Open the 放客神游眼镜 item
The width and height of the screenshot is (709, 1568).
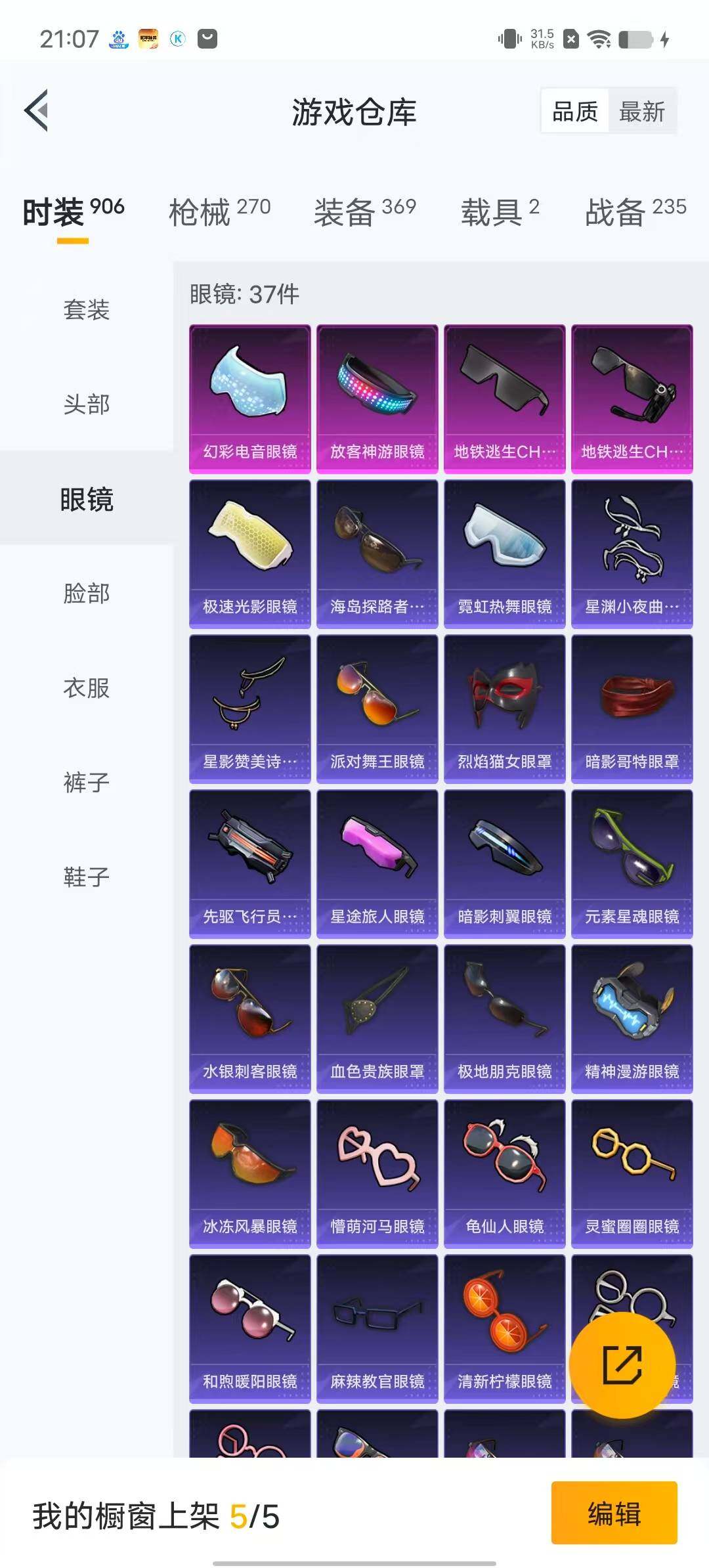377,399
